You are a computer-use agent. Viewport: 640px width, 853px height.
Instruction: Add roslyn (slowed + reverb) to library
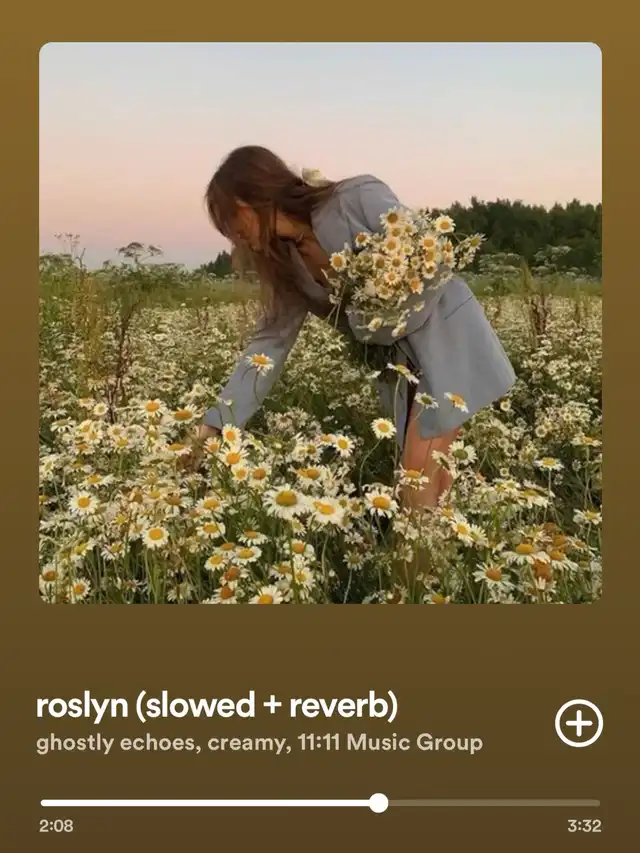579,723
